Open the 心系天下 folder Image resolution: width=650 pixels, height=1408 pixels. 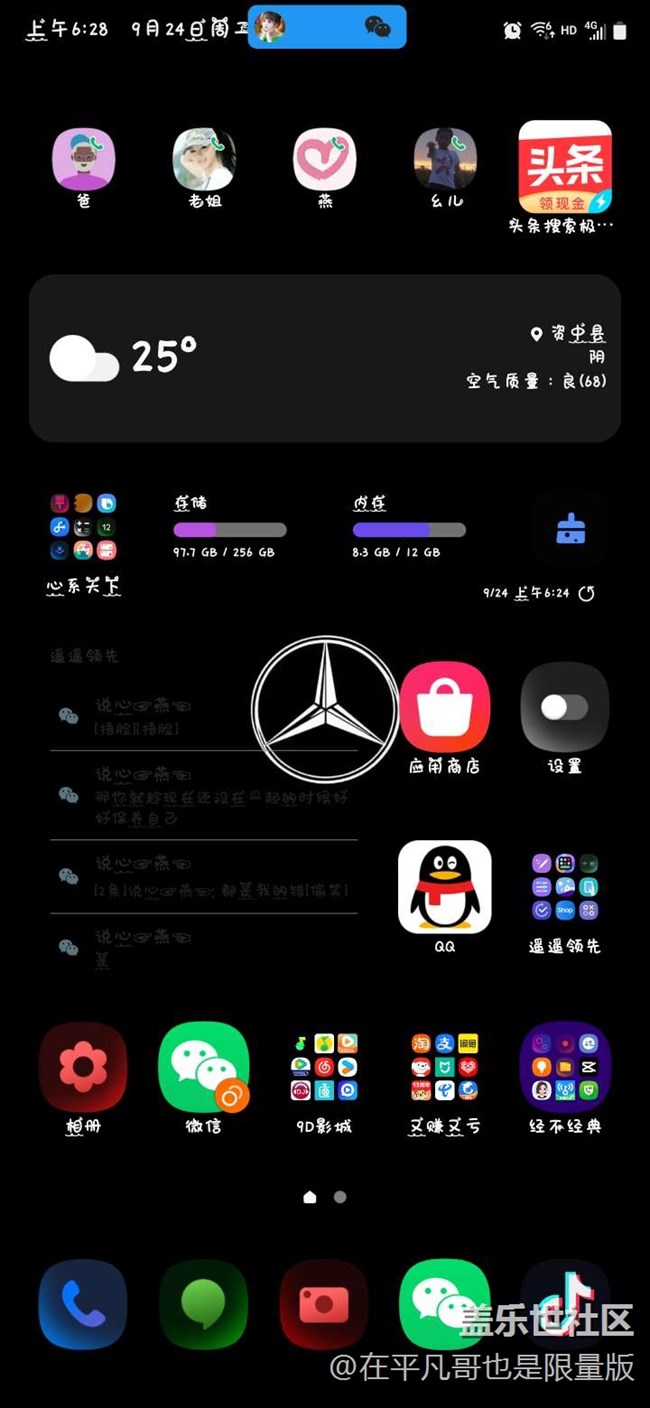[x=84, y=526]
